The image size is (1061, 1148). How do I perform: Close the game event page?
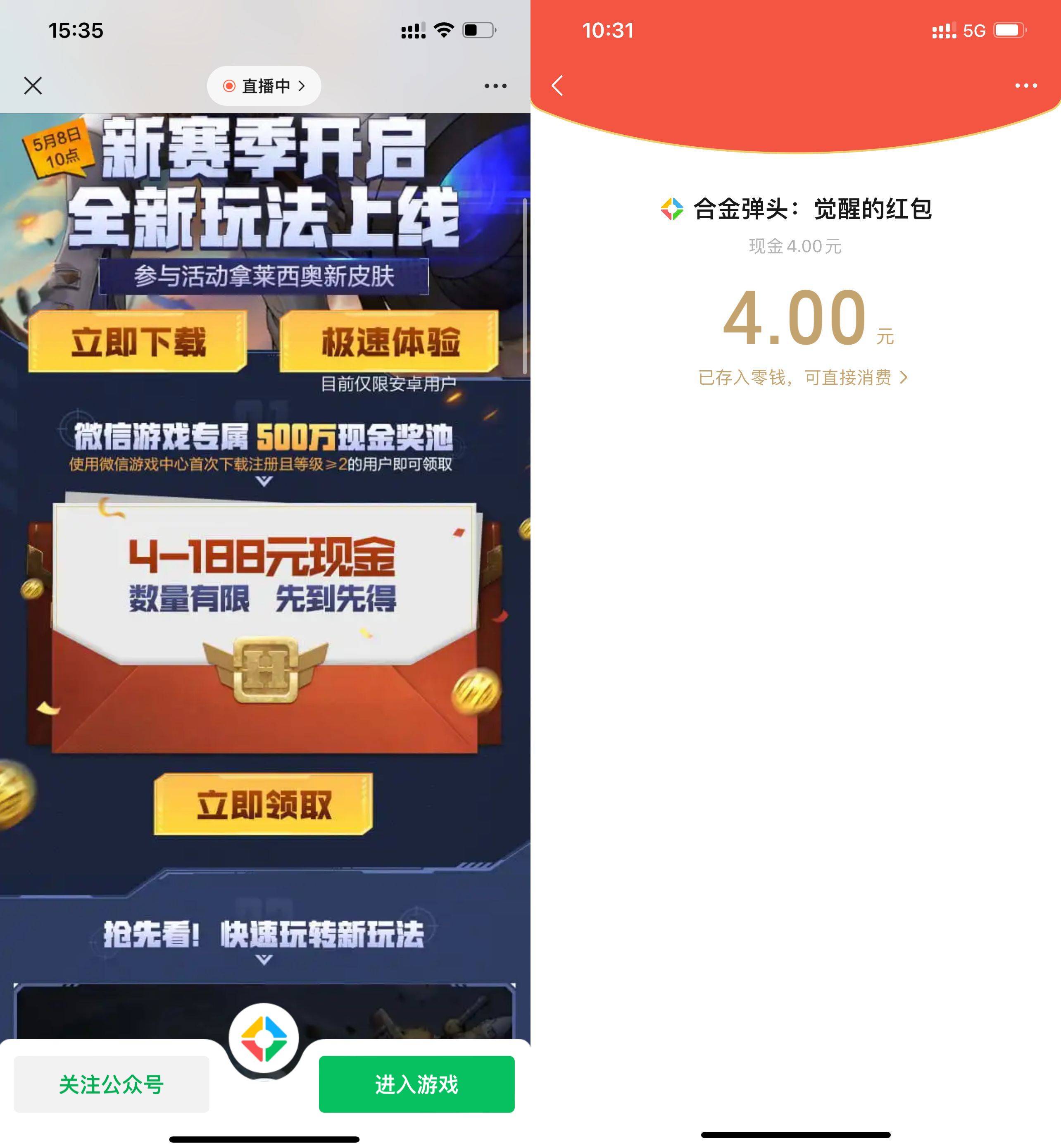point(33,86)
